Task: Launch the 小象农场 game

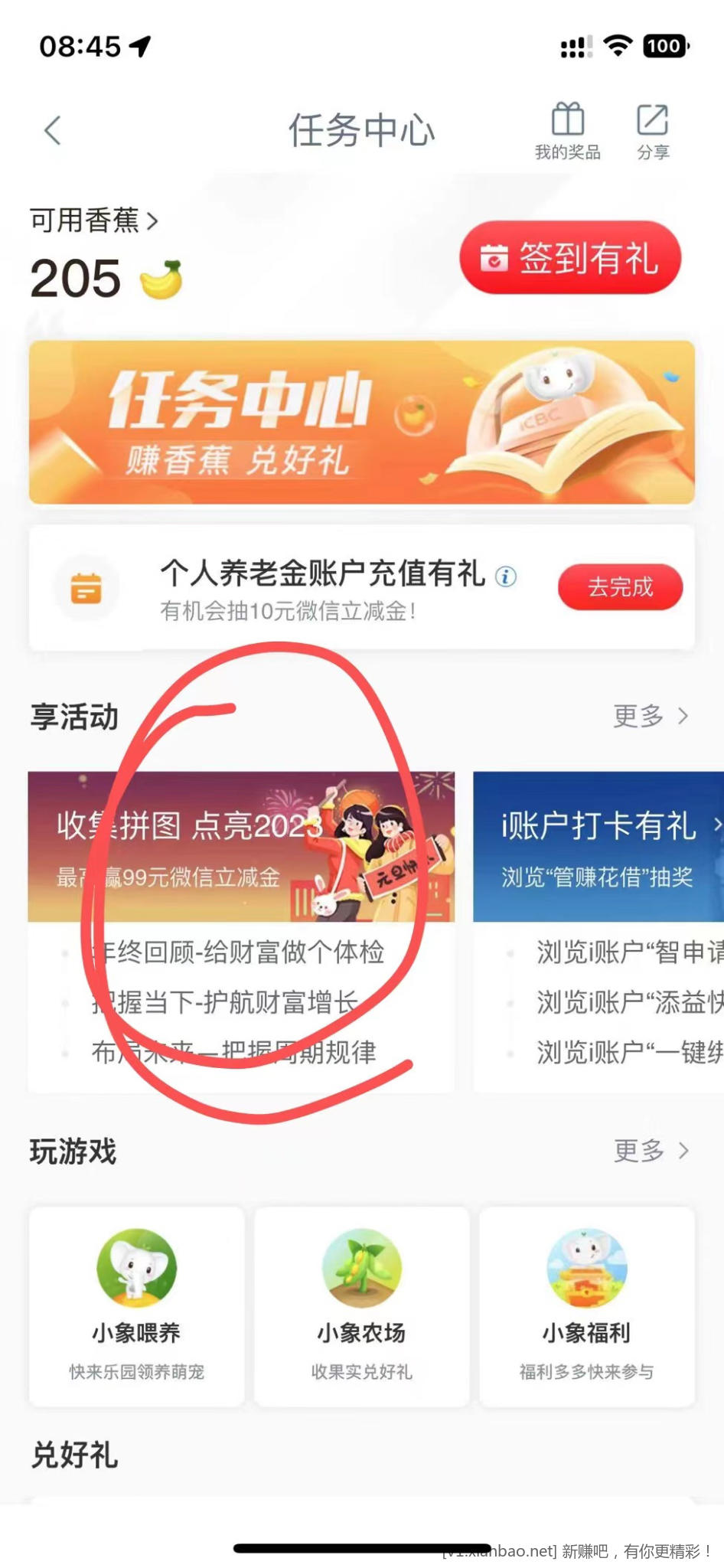Action: coord(361,1306)
